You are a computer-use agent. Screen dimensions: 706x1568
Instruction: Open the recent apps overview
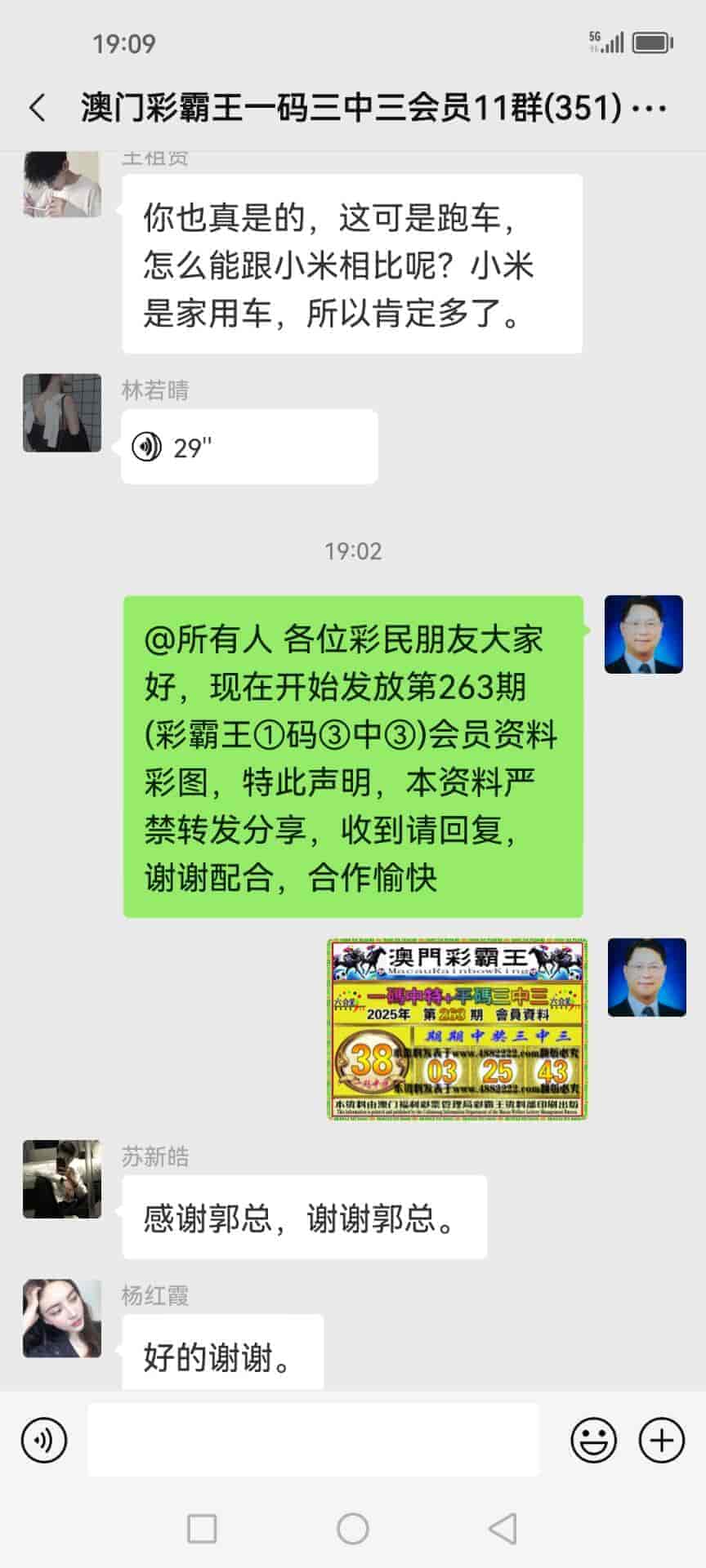tap(202, 1529)
